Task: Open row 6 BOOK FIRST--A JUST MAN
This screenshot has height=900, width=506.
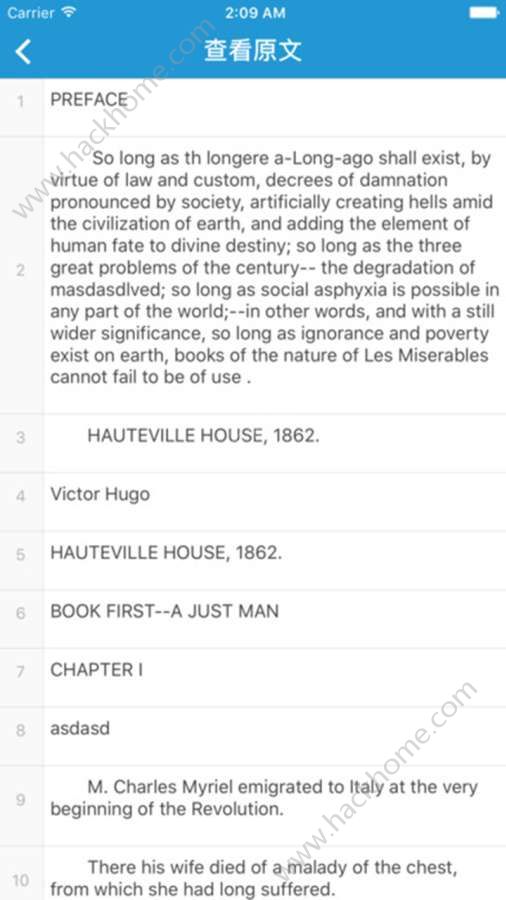Action: [x=253, y=619]
